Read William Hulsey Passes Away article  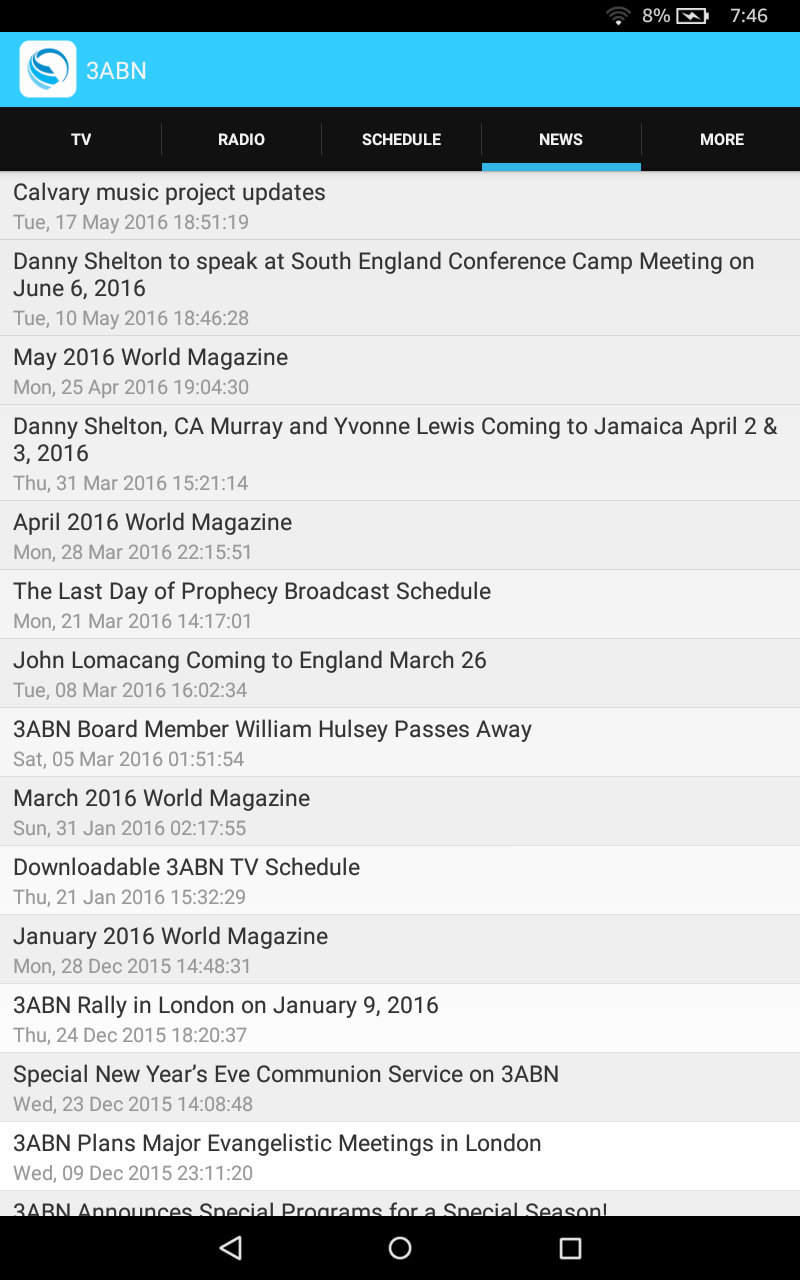click(x=400, y=742)
